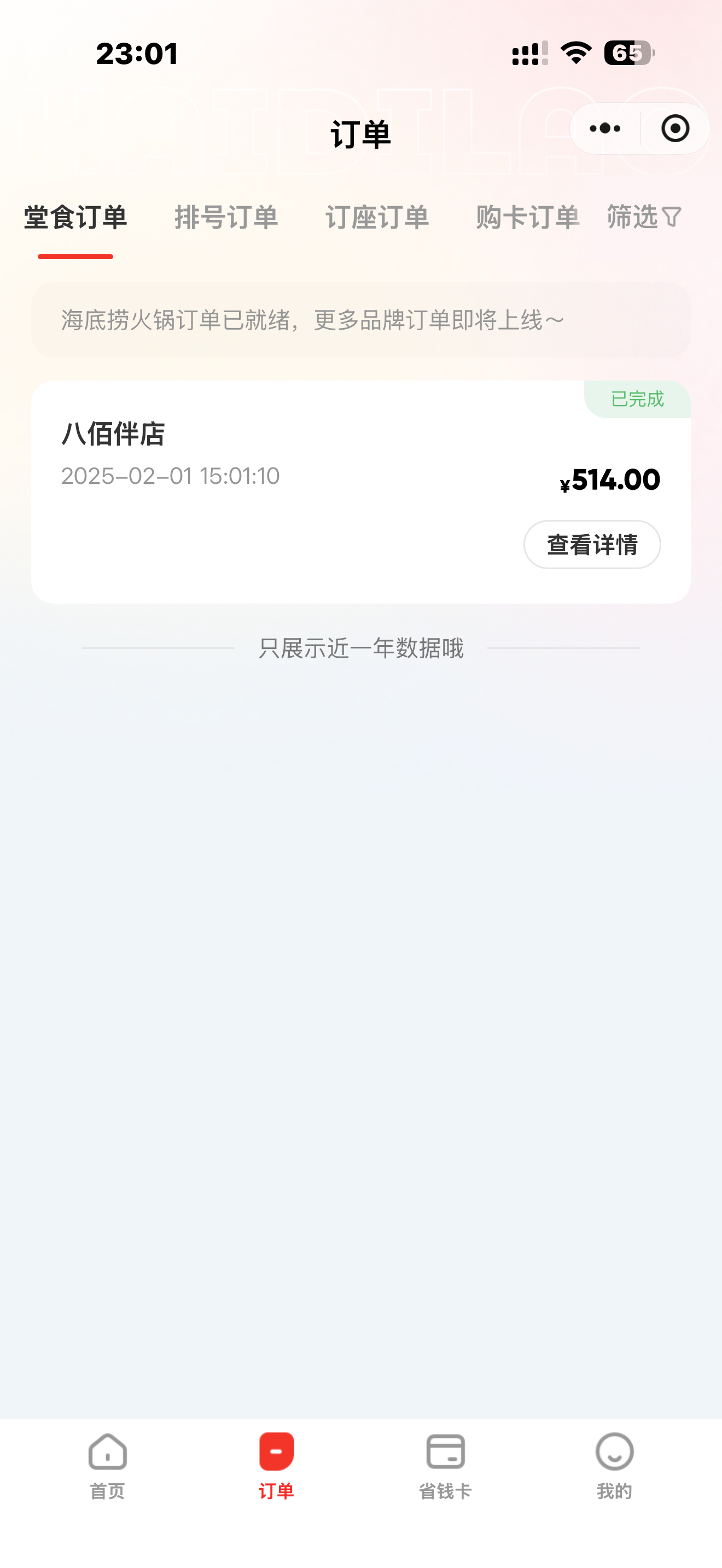The image size is (722, 1568).
Task: Toggle to the 购卡订单 card purchase view
Action: coord(527,217)
